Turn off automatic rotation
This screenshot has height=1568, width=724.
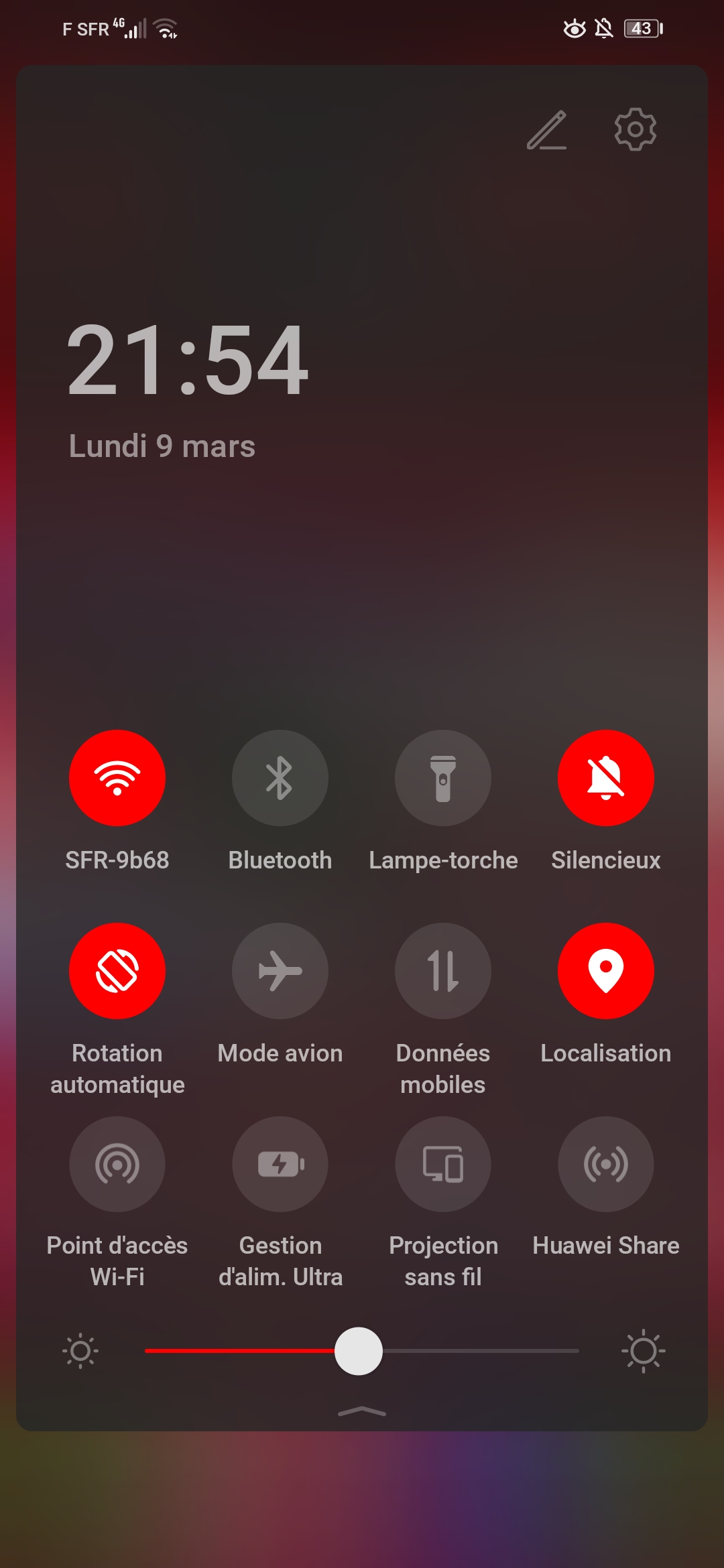(x=118, y=972)
